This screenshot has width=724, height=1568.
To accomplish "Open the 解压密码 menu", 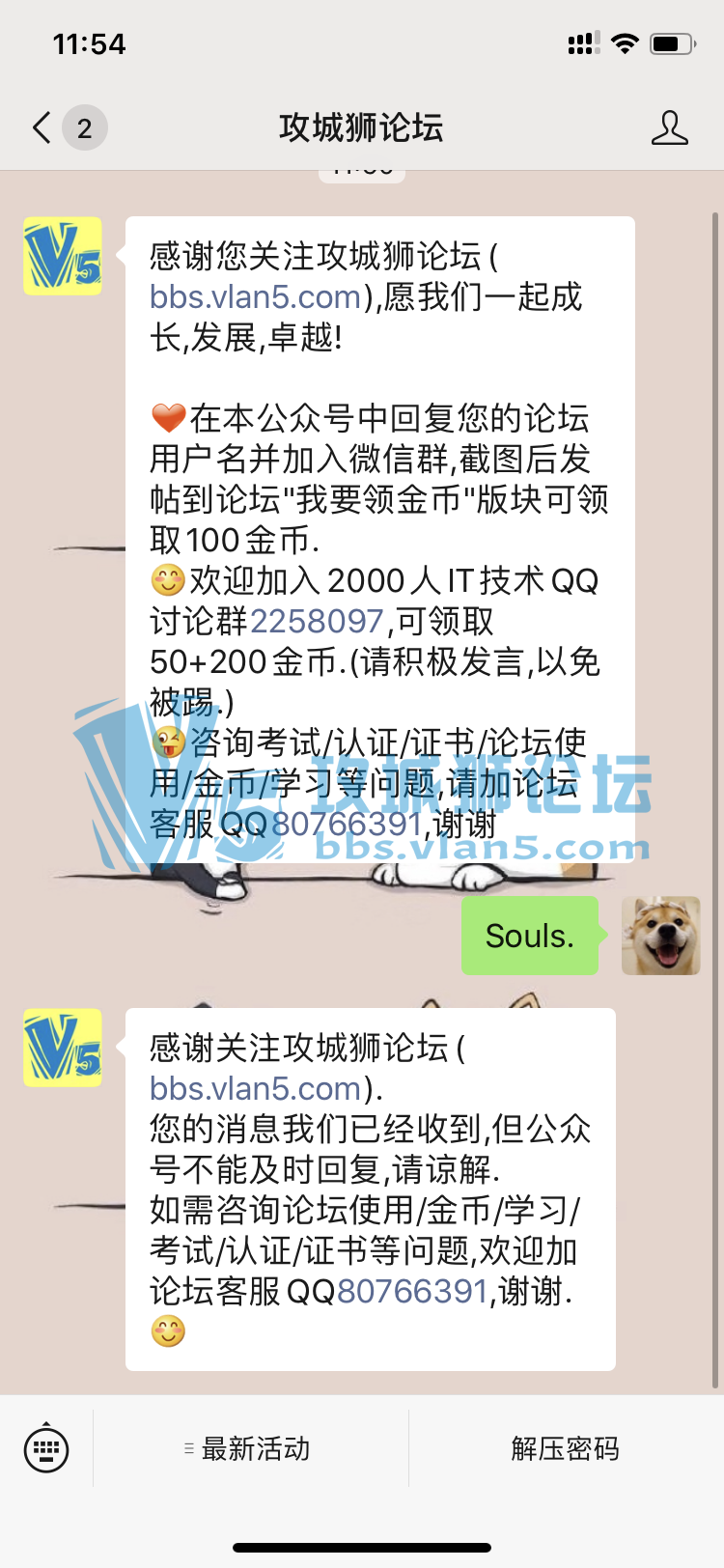I will [565, 1448].
